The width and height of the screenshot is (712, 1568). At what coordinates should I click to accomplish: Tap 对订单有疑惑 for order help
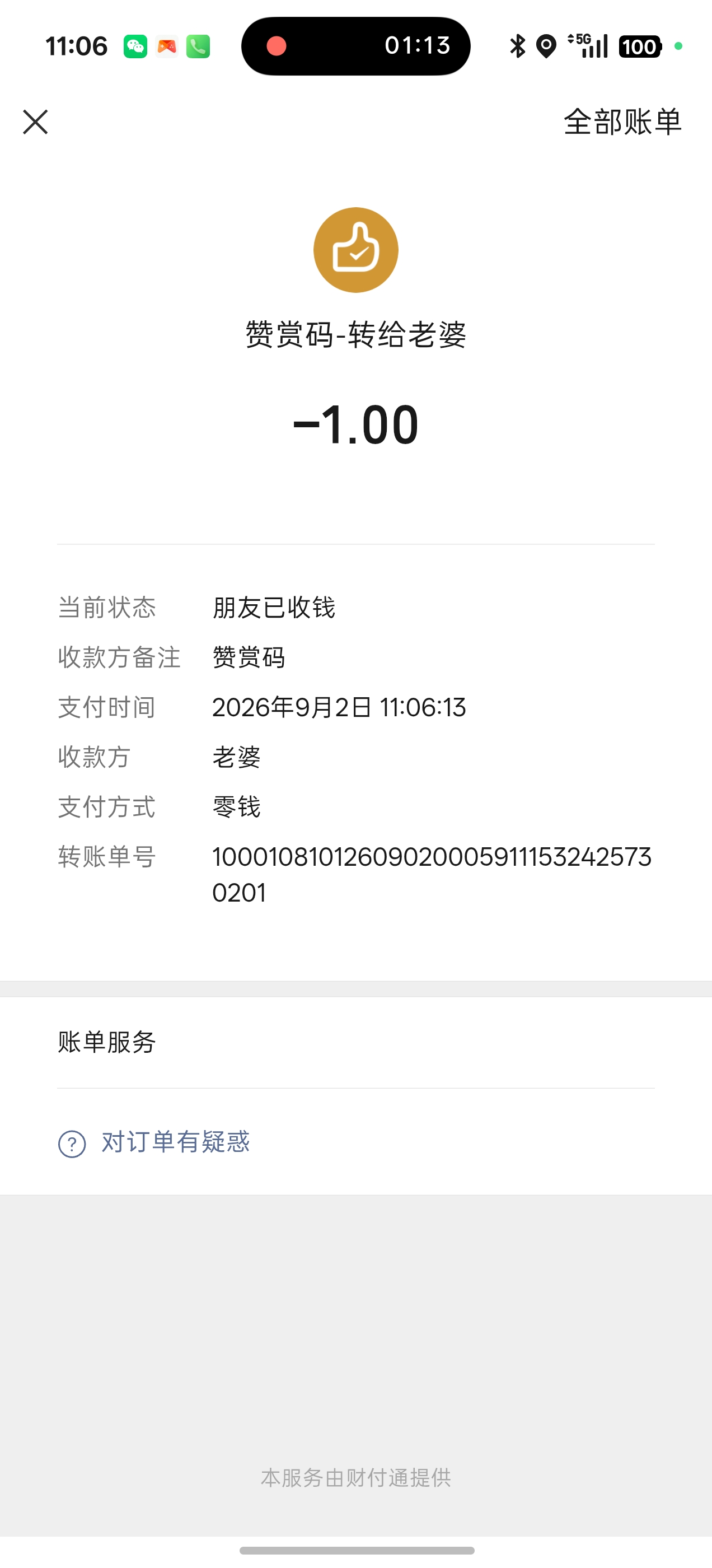click(154, 1142)
